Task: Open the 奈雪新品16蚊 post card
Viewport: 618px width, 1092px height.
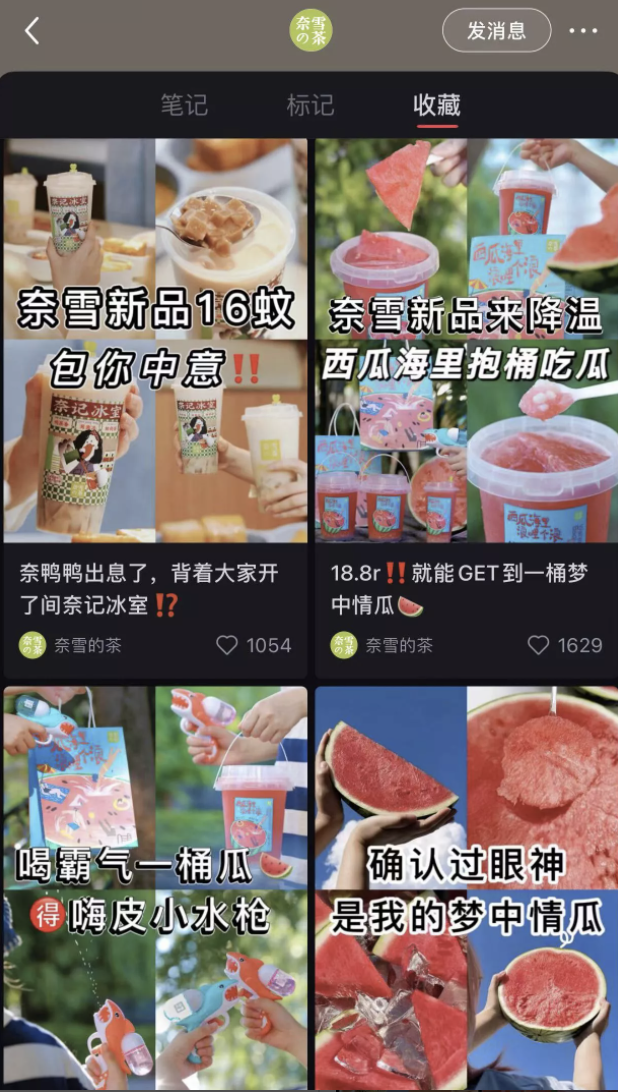Action: pos(155,340)
